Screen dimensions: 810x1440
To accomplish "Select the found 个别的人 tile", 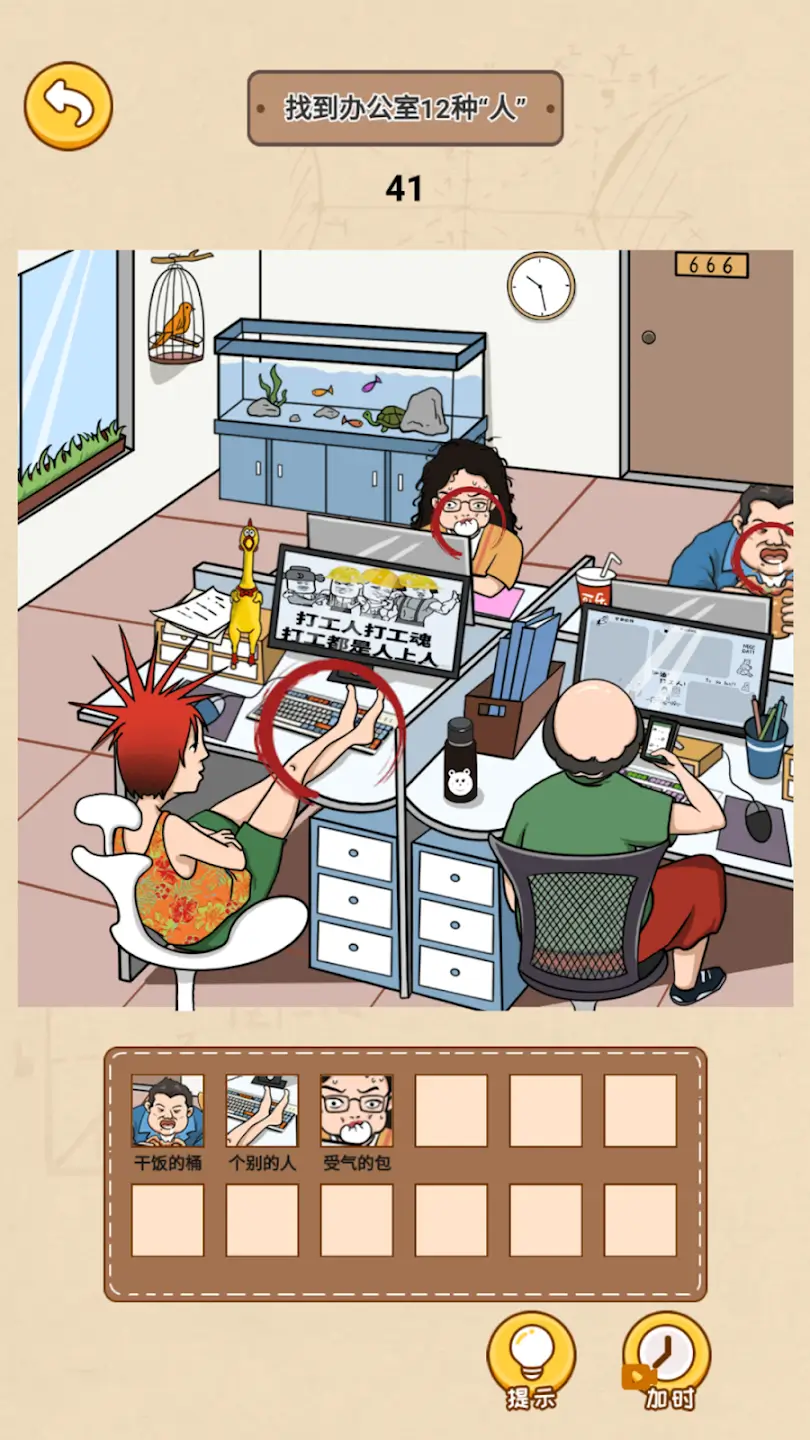I will [262, 1111].
